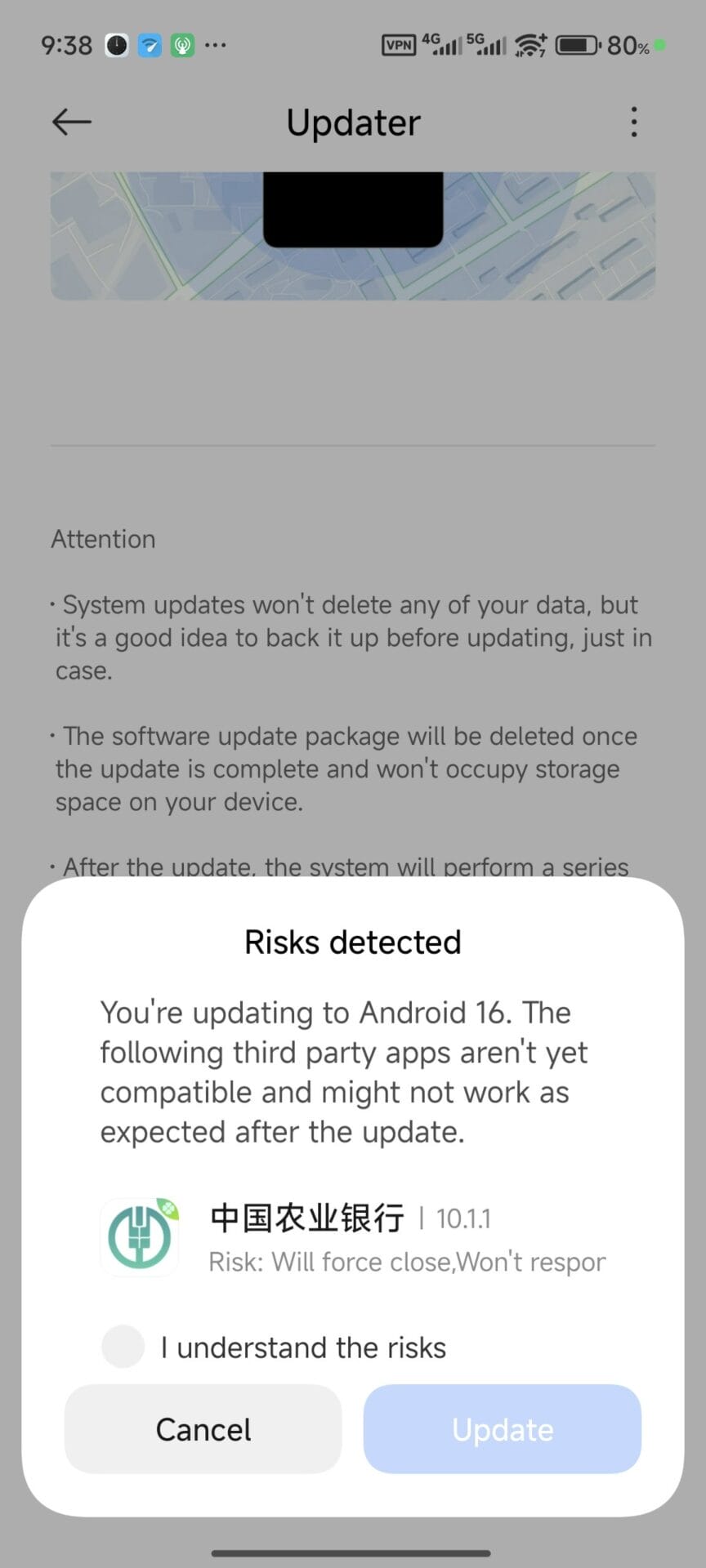This screenshot has width=706, height=1568.
Task: Cancel the system update dialog
Action: point(203,1429)
